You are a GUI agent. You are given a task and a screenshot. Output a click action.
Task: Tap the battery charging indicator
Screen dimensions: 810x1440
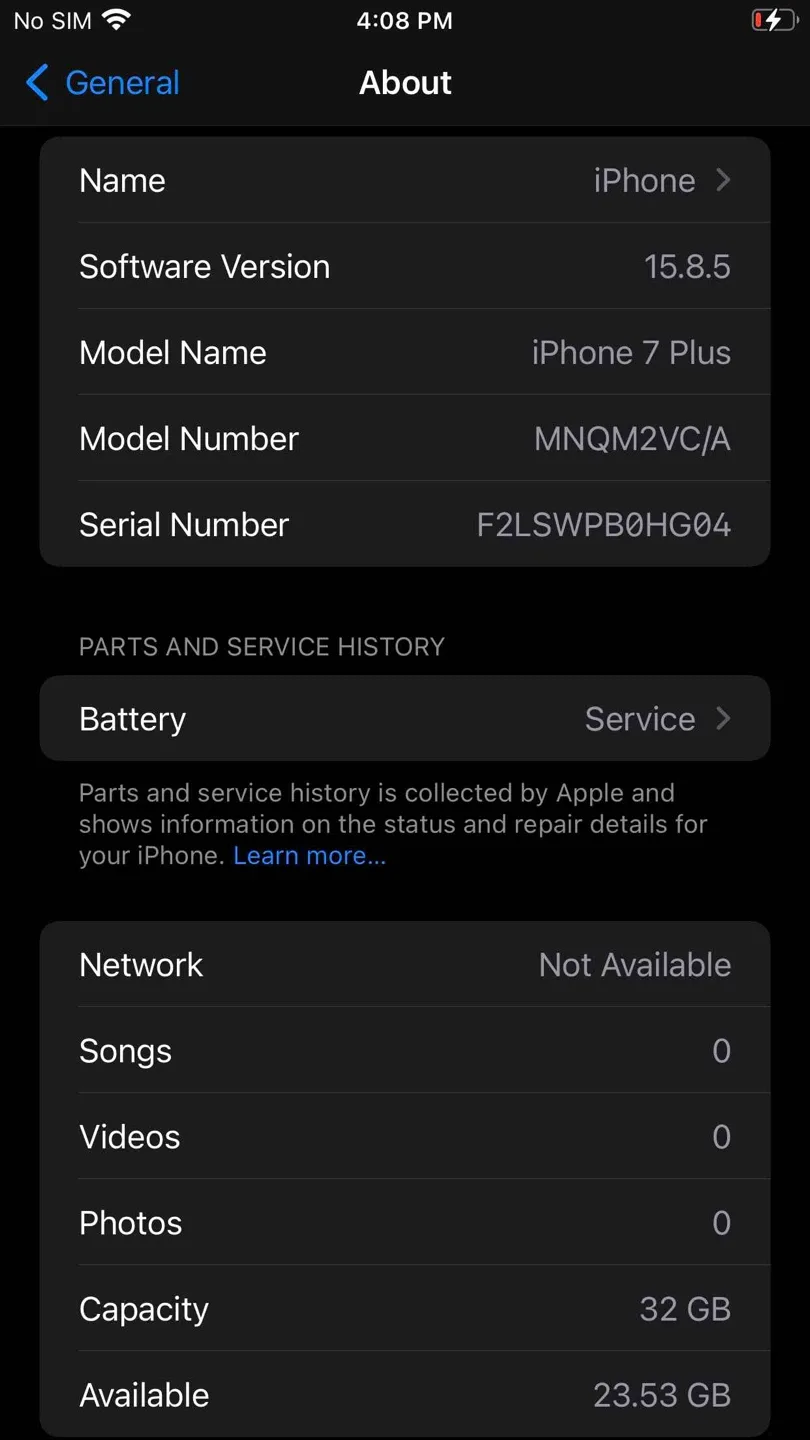(775, 19)
